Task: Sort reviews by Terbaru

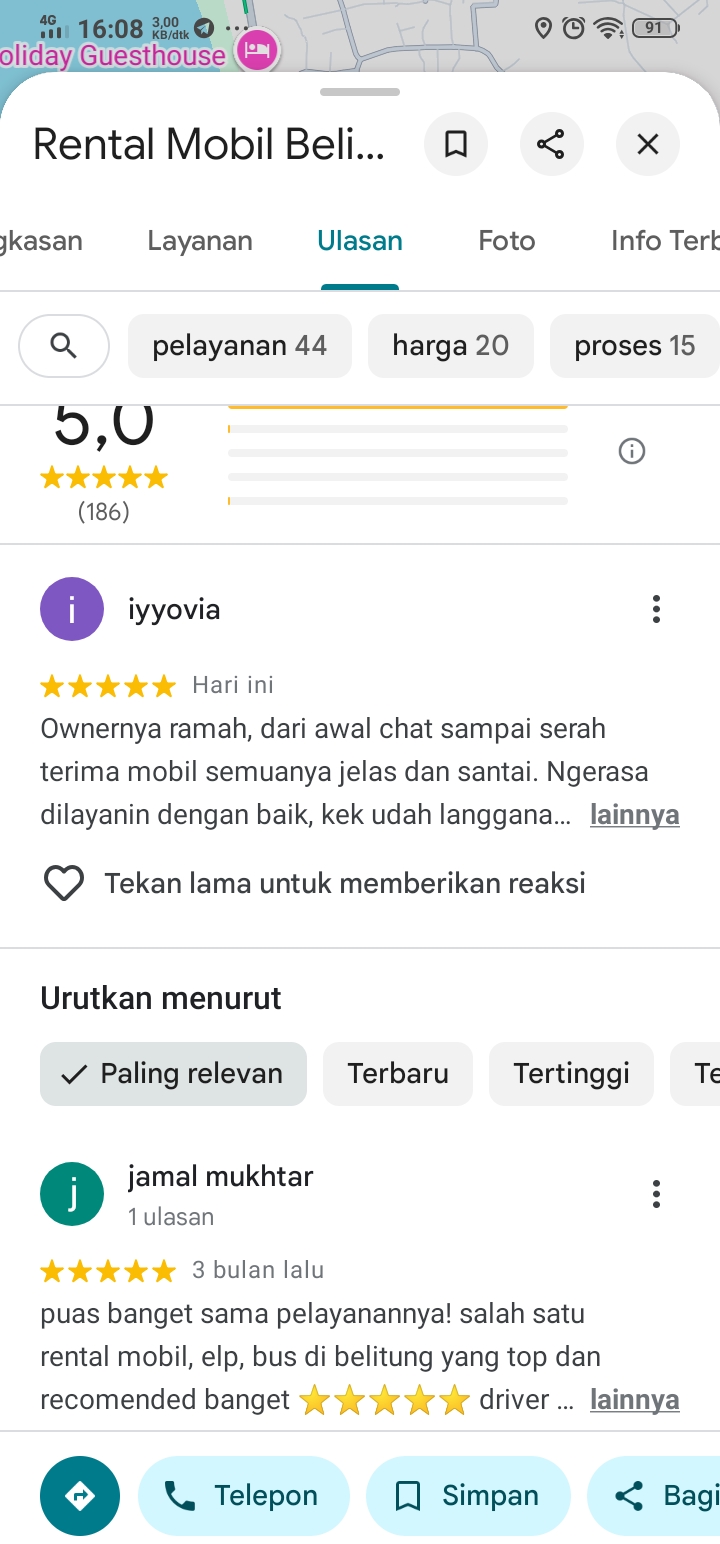Action: coord(398,1074)
